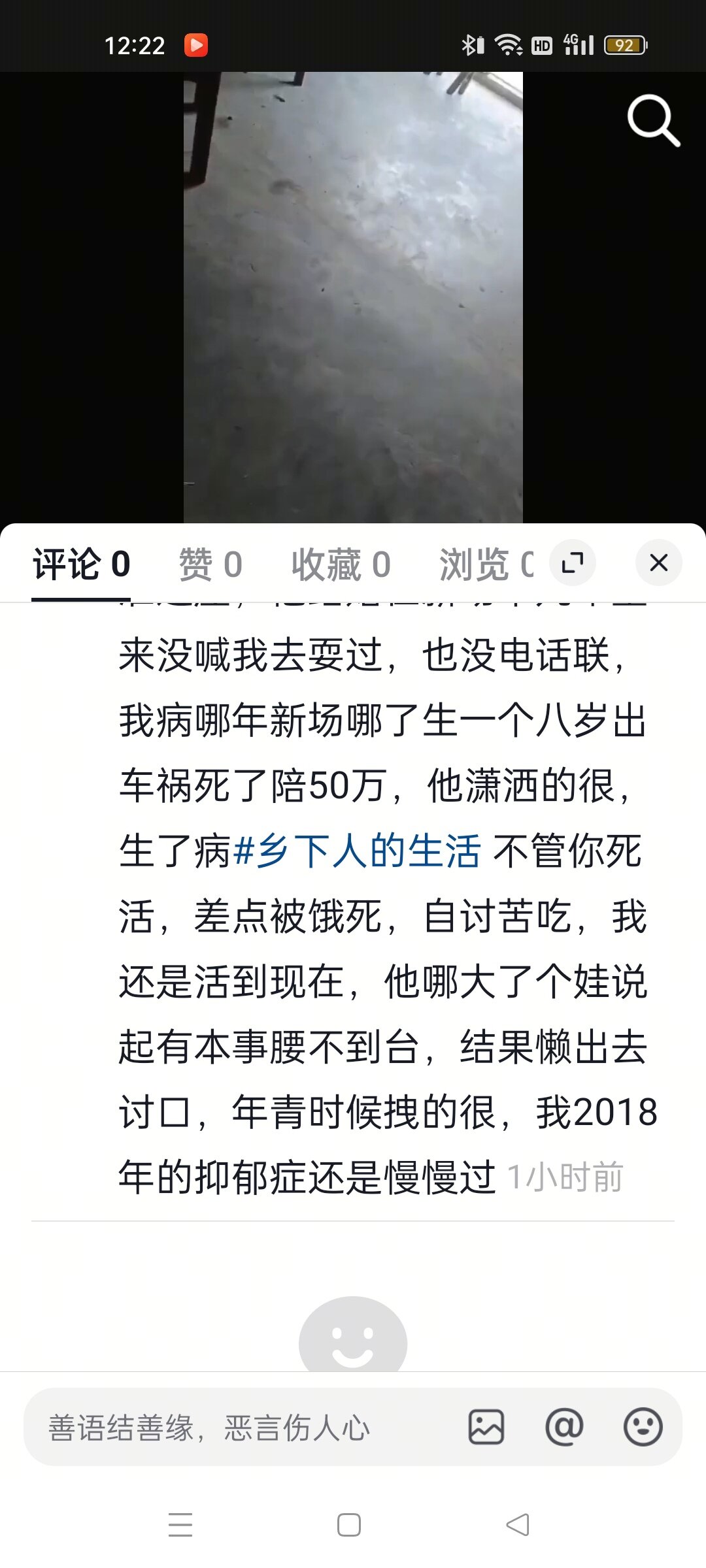
Task: Open the #乡下人的生活 hashtag link
Action: pos(357,851)
